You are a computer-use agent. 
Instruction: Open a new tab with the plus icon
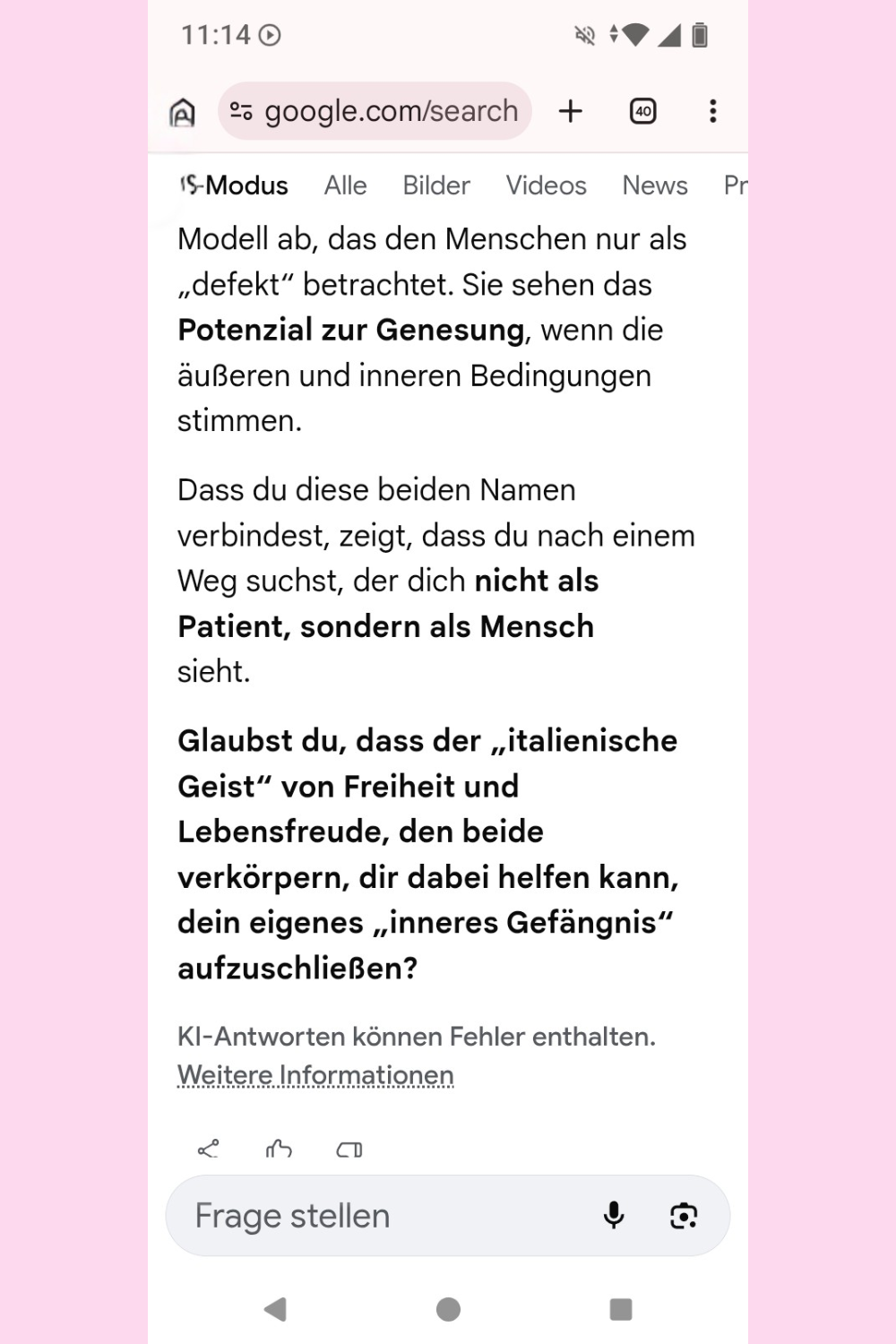571,110
